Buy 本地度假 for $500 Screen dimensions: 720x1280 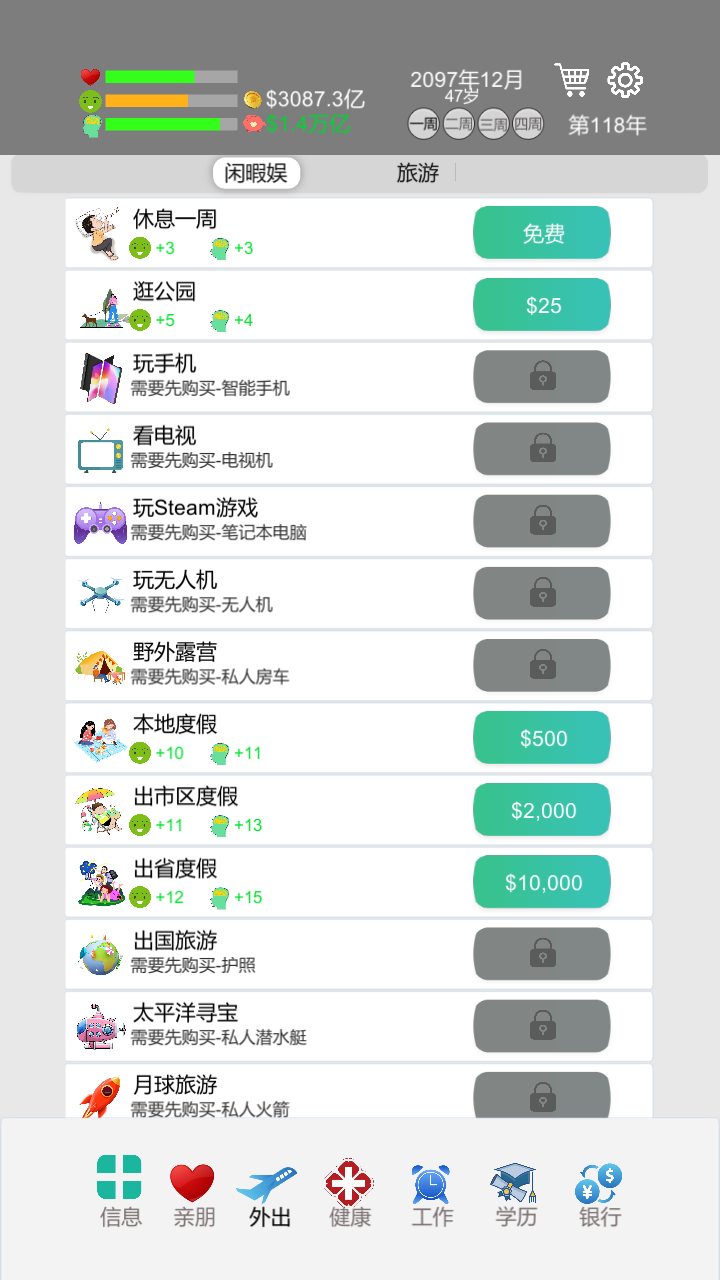click(x=542, y=738)
